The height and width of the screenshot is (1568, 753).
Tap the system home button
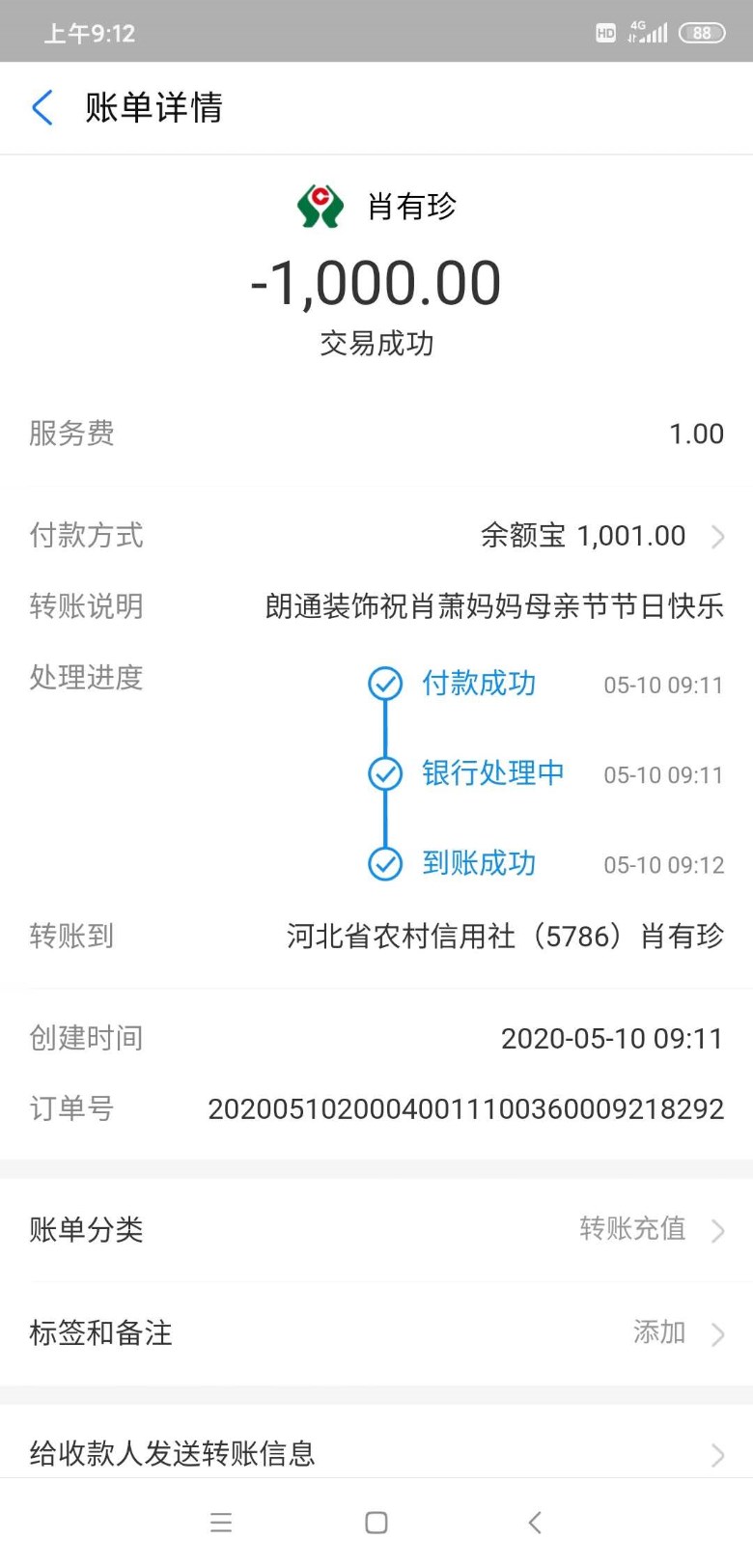[x=376, y=1523]
